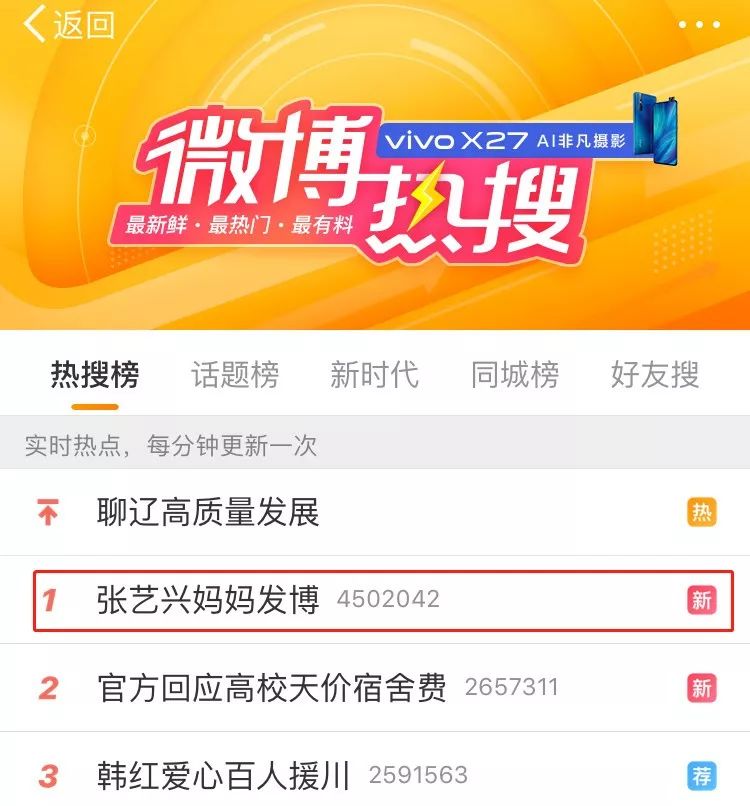
Task: Switch to the 话题榜 tab
Action: click(x=235, y=376)
